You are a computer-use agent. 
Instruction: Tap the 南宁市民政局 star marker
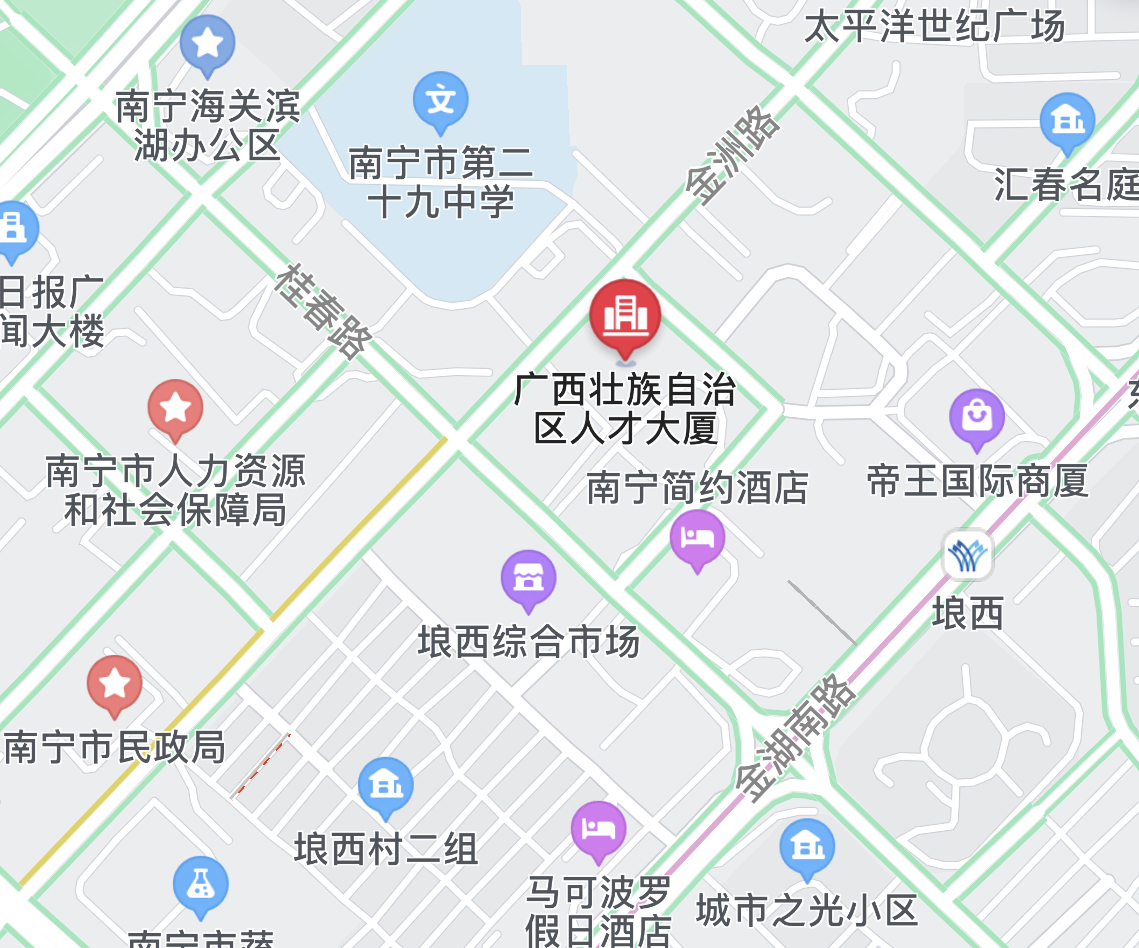pyautogui.click(x=114, y=684)
